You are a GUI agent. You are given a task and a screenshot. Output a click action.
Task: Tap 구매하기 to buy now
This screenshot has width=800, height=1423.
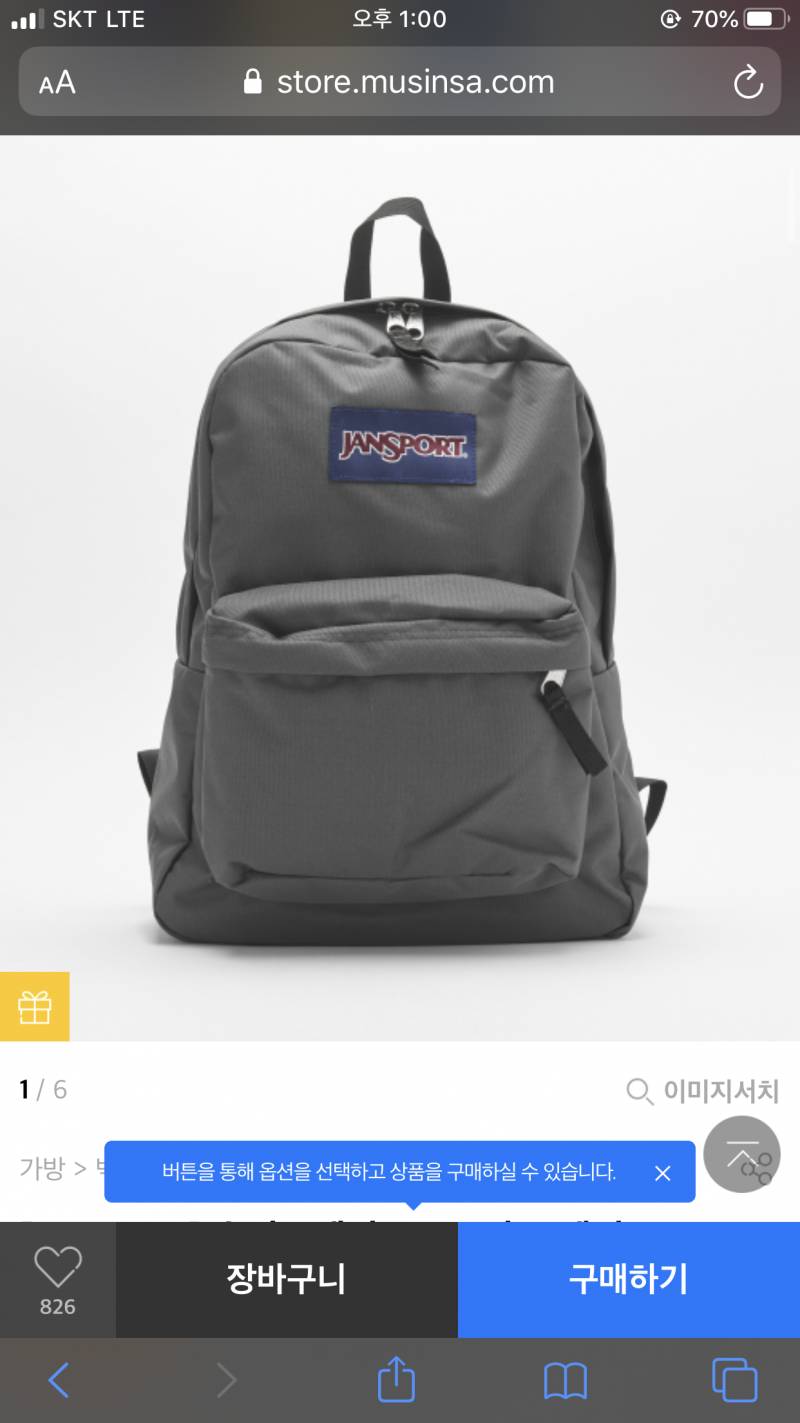[x=628, y=1279]
